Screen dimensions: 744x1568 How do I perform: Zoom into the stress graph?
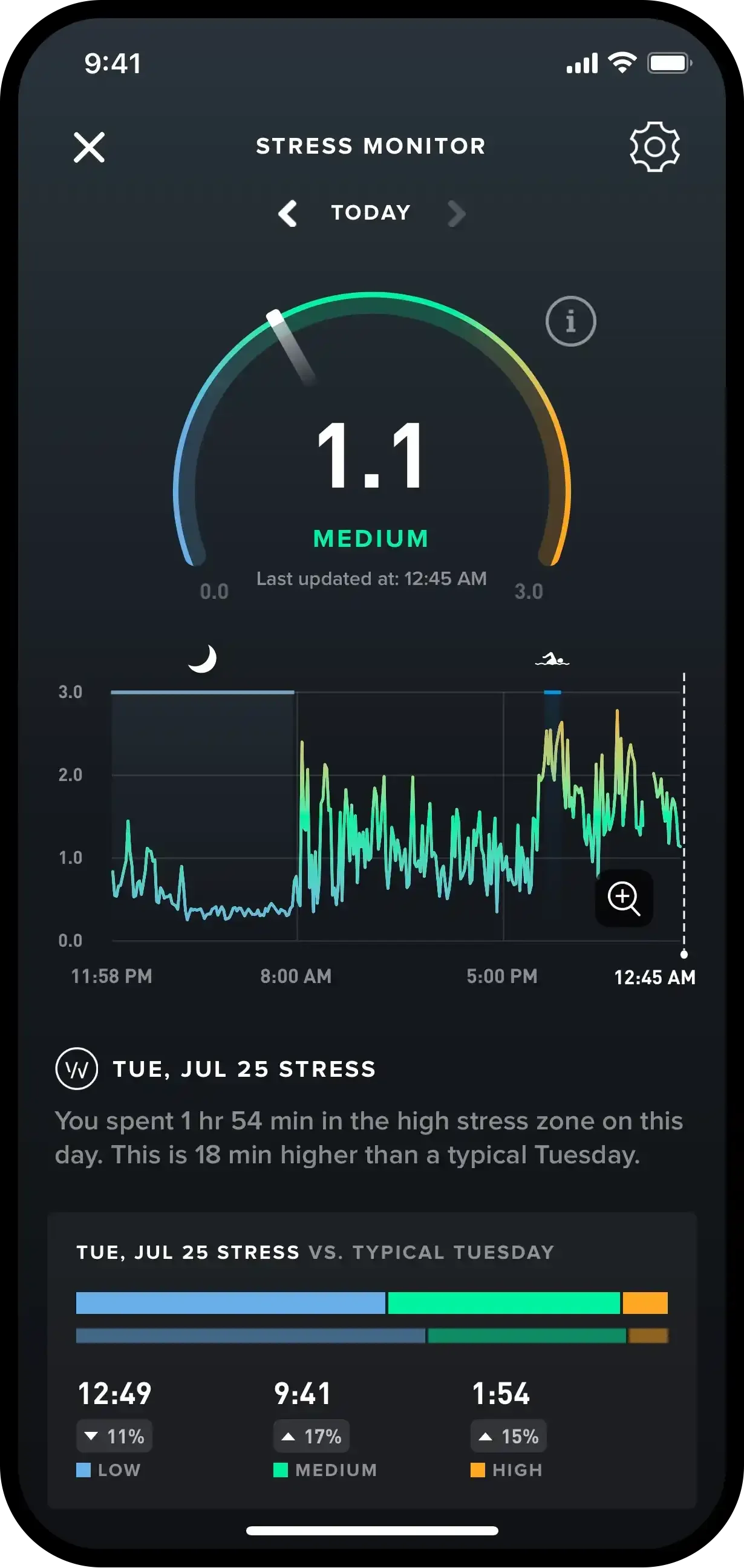[624, 898]
